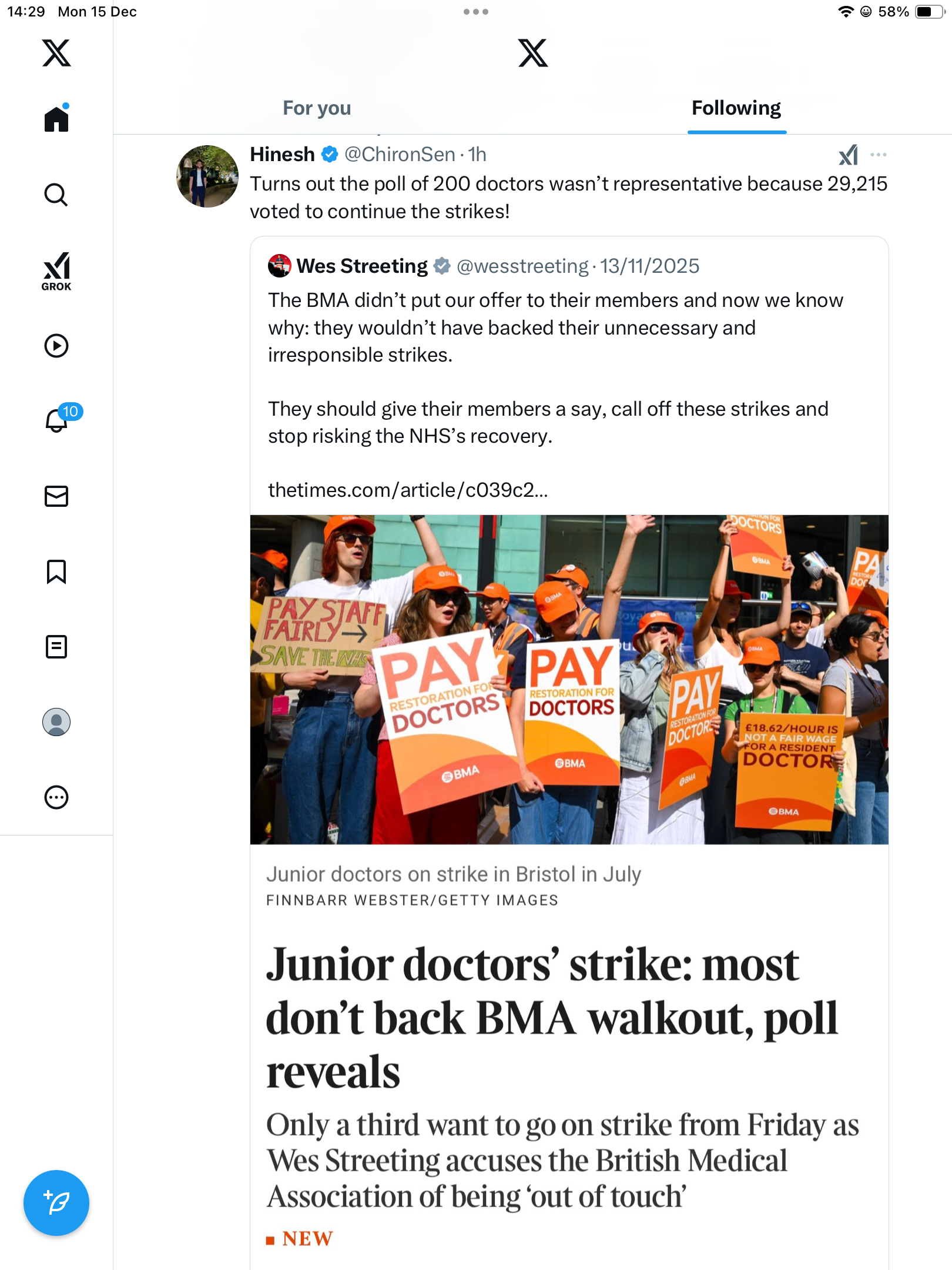The image size is (952, 1270).
Task: Open direct messages envelope
Action: (56, 496)
